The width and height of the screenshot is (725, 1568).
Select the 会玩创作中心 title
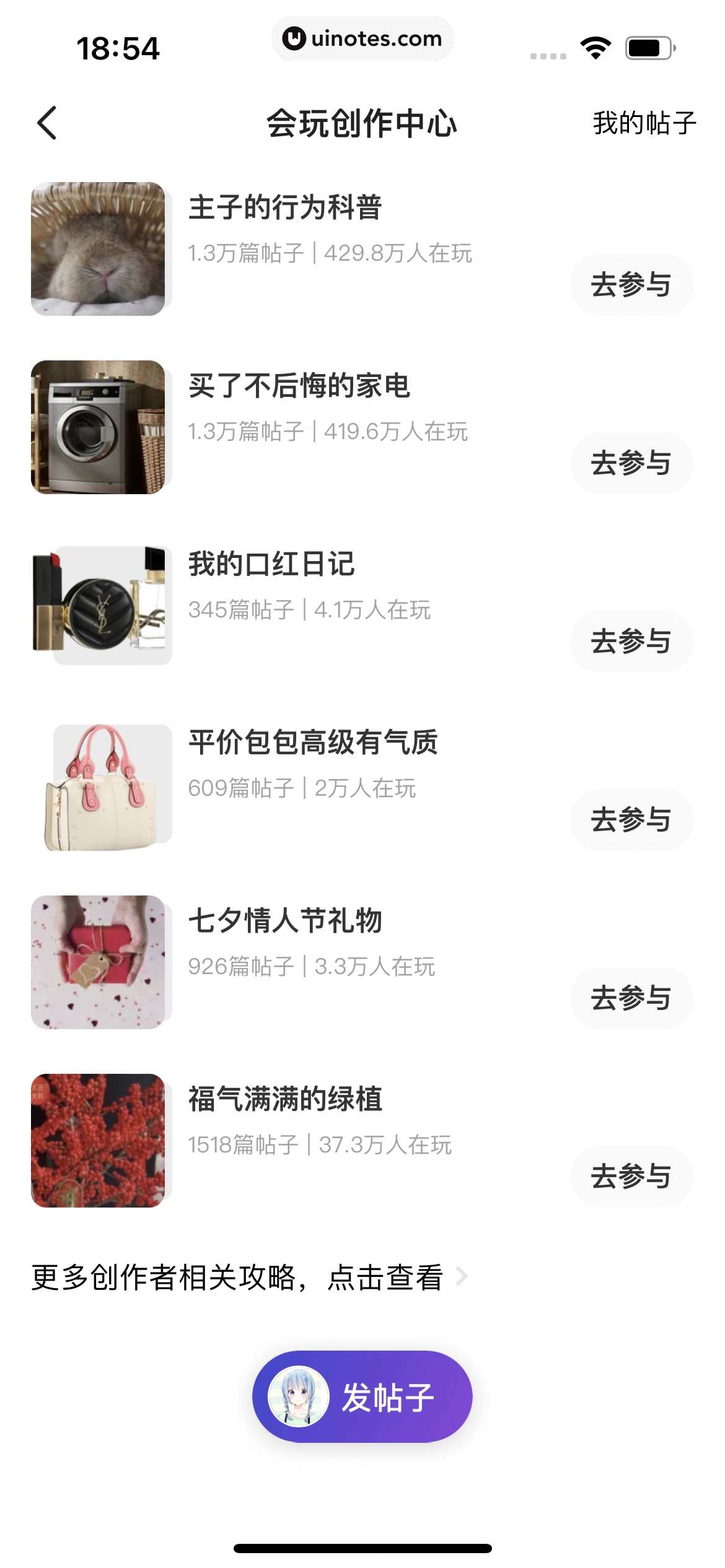pos(362,123)
